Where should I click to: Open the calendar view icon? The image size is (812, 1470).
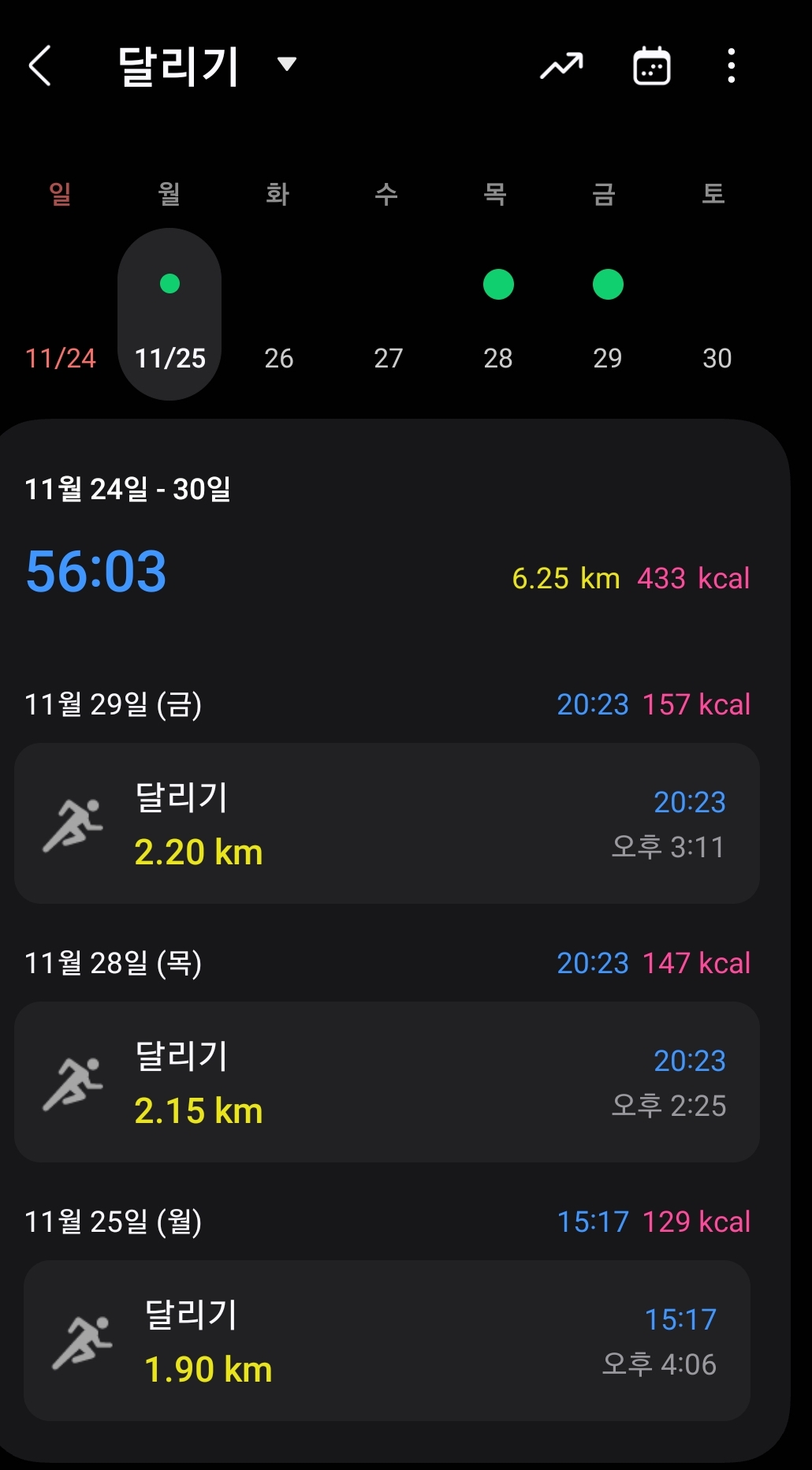pyautogui.click(x=652, y=65)
